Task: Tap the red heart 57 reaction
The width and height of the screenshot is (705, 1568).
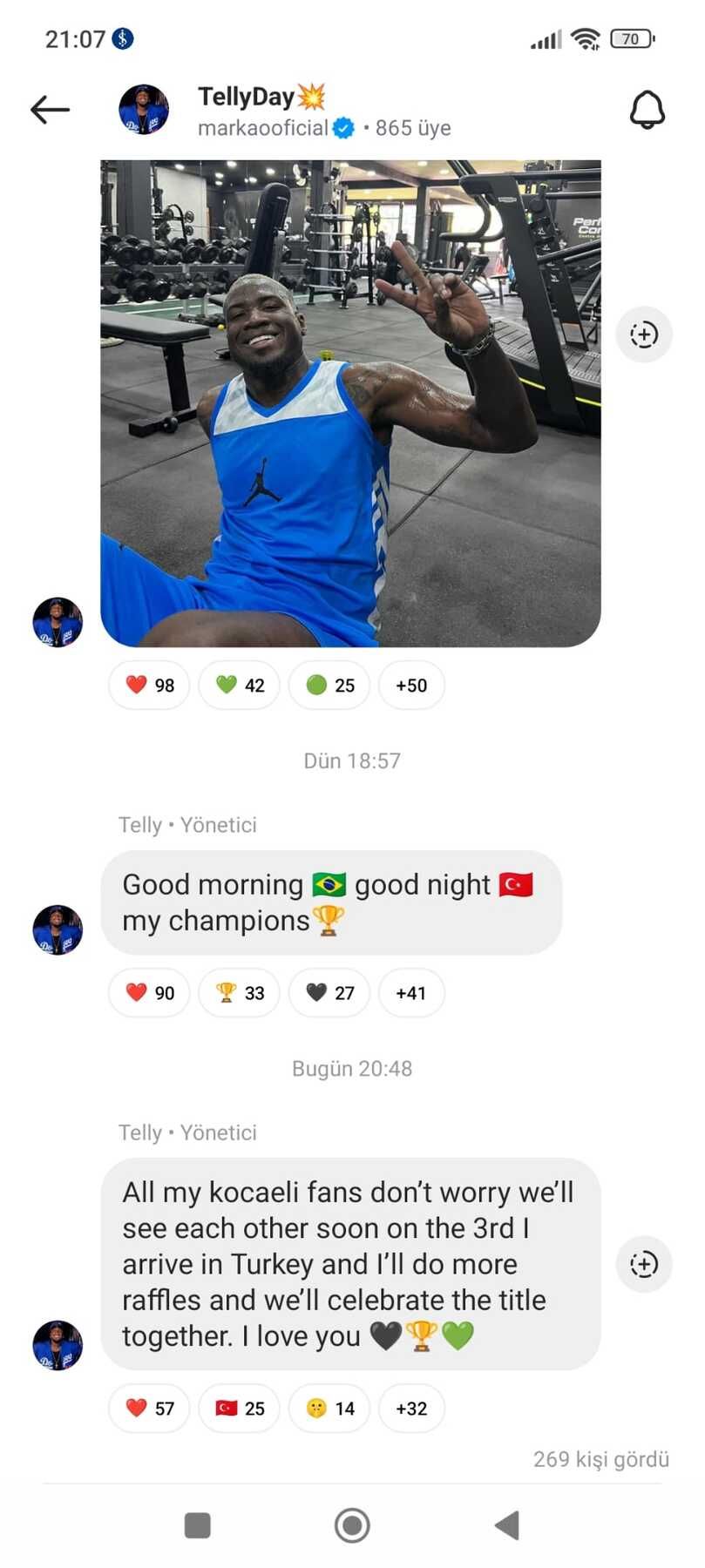Action: click(x=149, y=1409)
